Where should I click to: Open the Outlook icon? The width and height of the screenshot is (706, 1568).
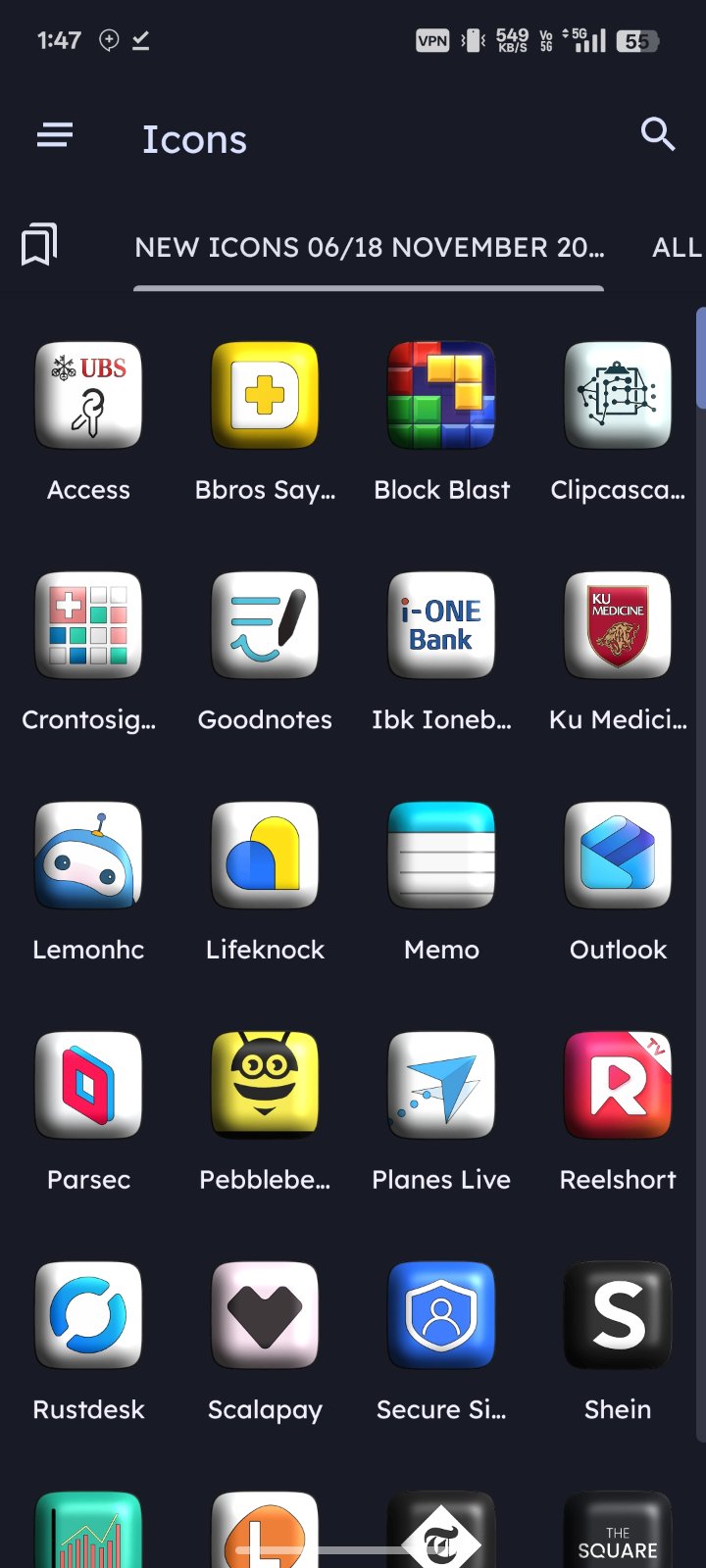click(x=618, y=856)
